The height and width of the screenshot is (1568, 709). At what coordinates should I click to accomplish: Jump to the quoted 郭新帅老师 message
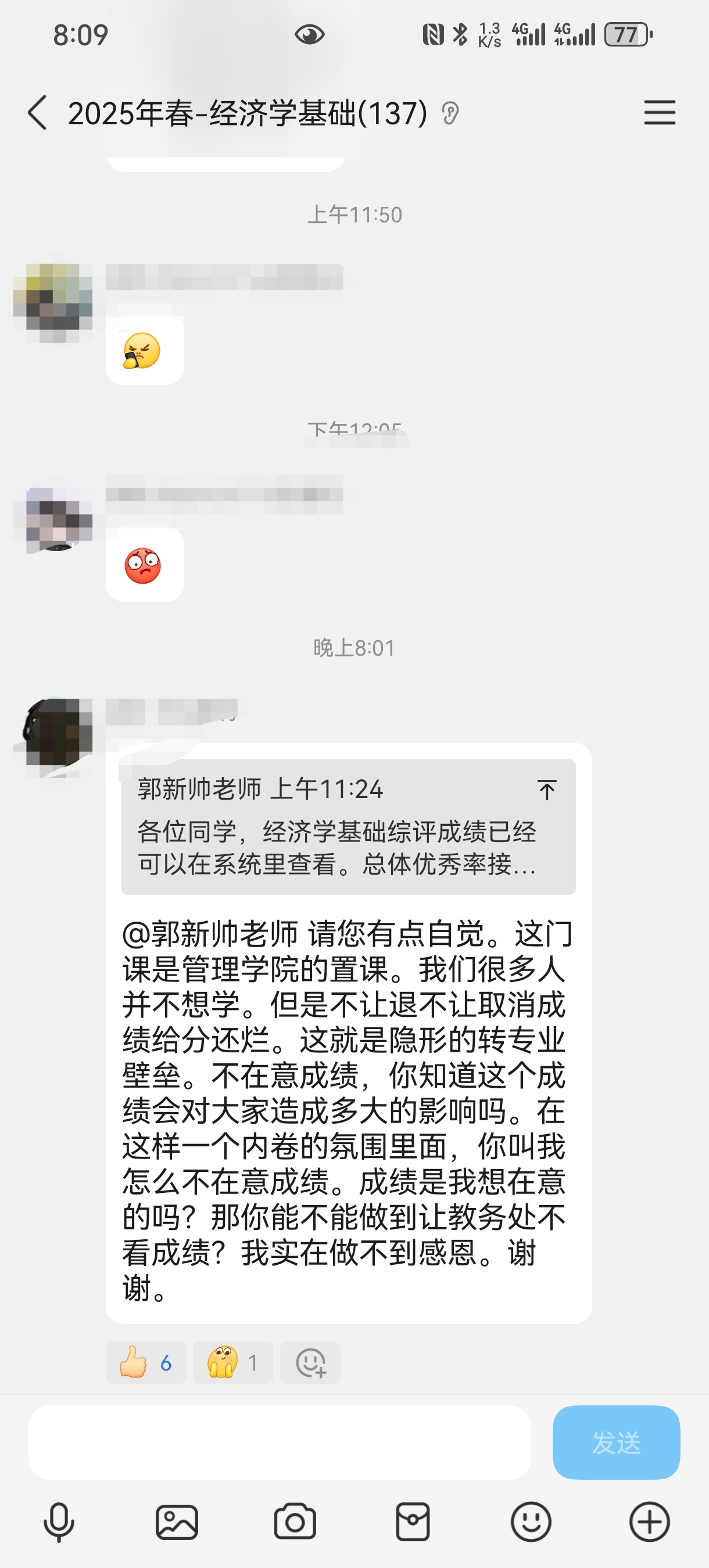pos(546,790)
